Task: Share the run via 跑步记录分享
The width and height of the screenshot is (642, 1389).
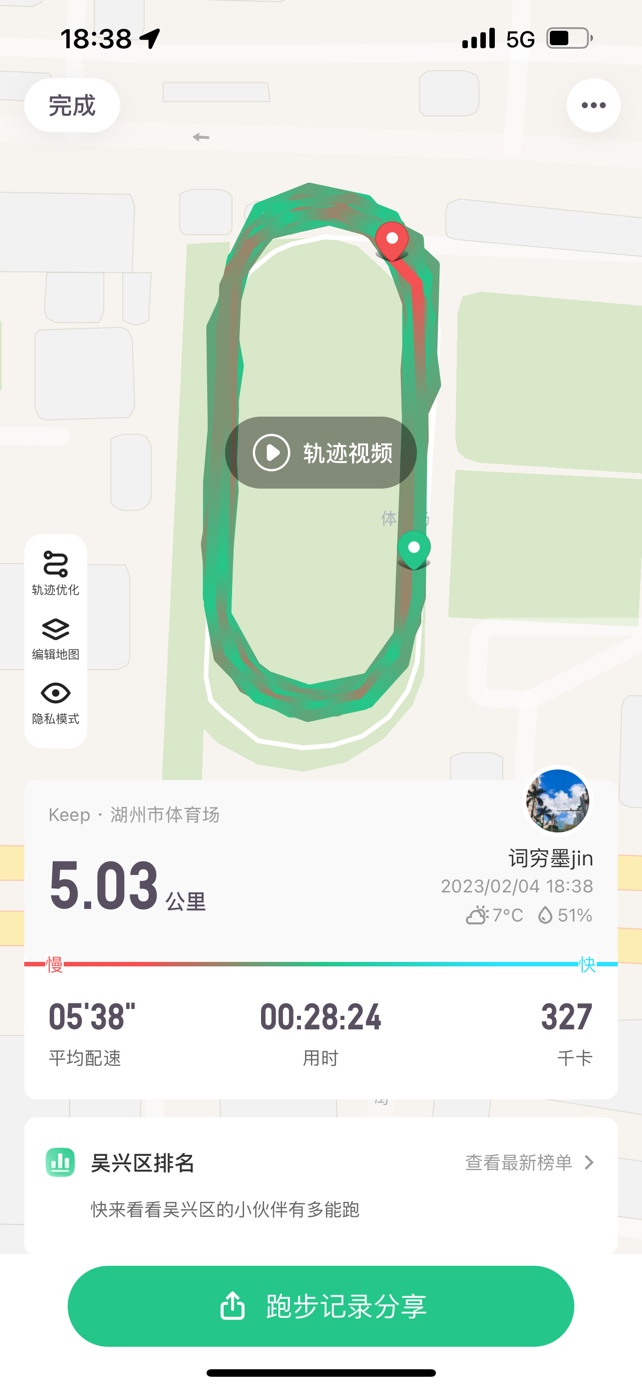Action: click(321, 1306)
